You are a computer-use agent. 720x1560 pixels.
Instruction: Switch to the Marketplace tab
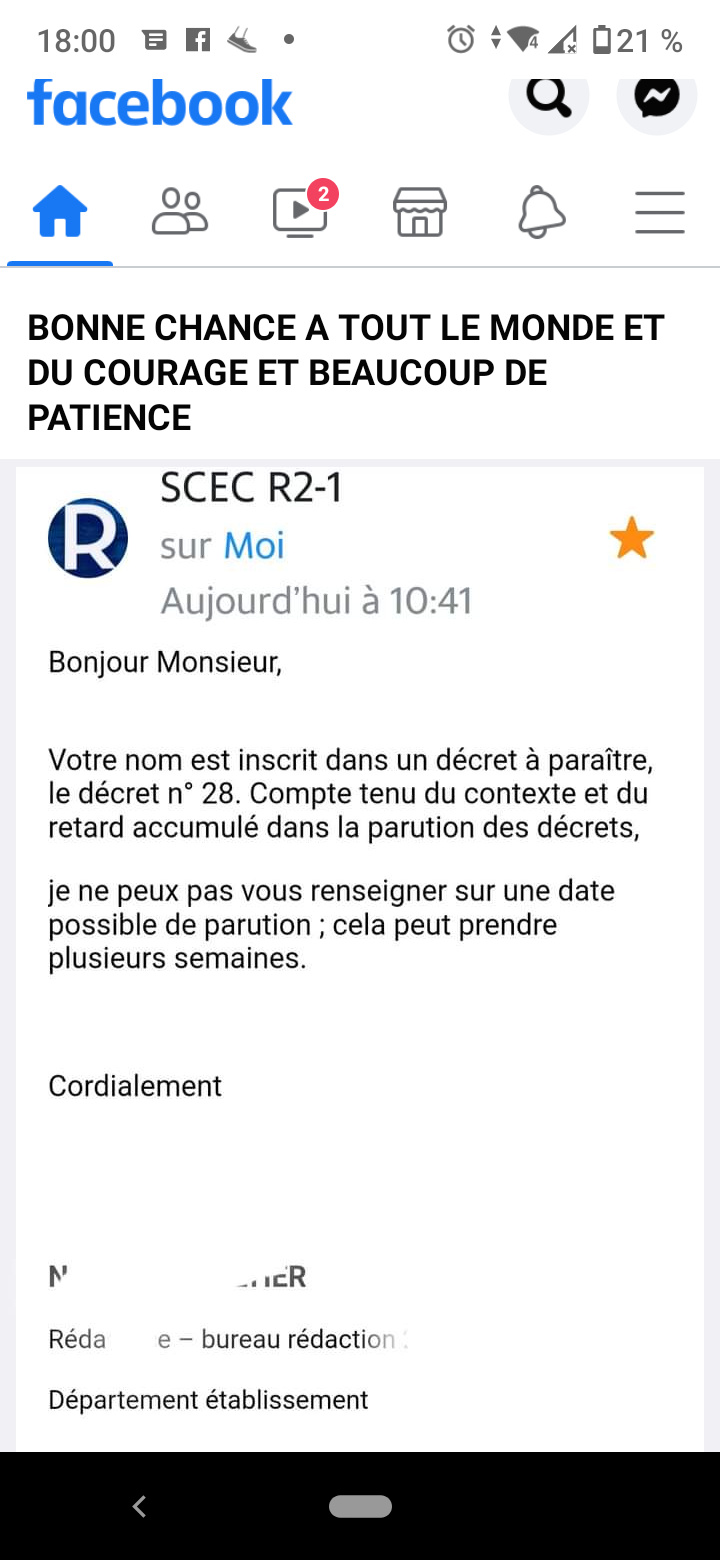coord(420,213)
